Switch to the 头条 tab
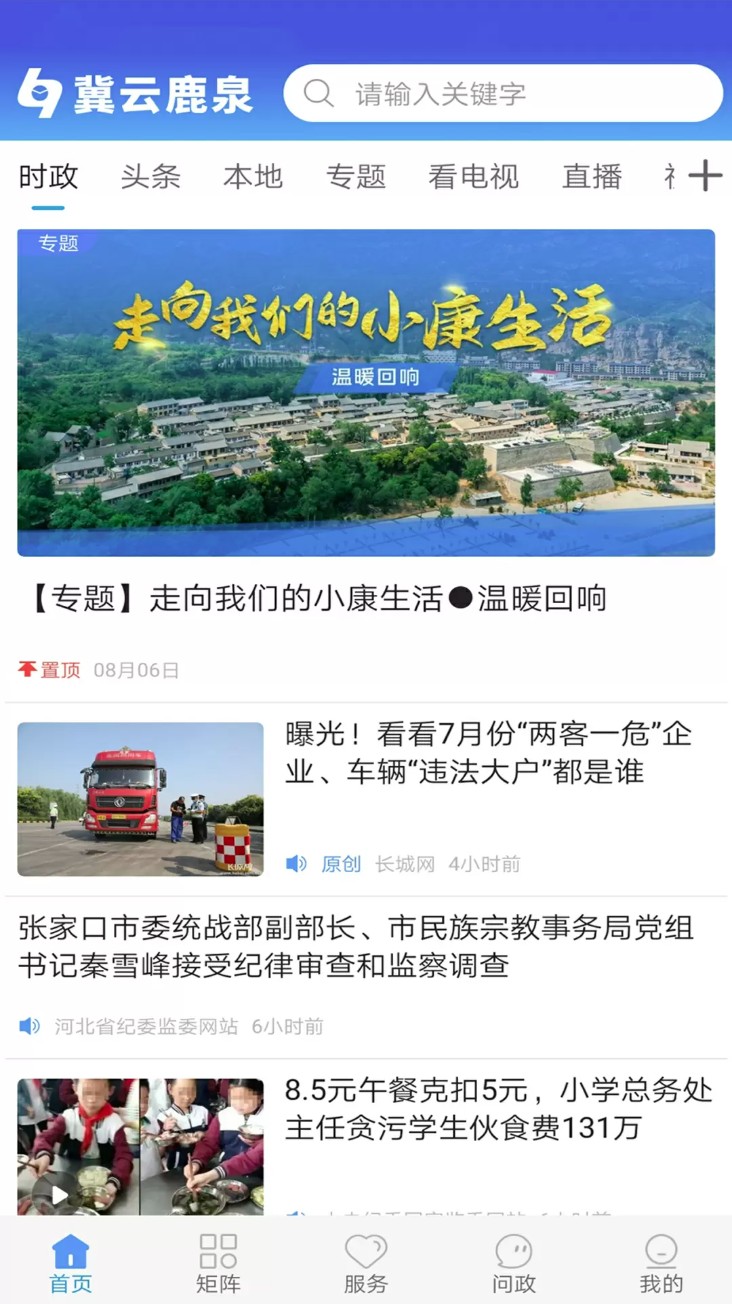 click(150, 177)
